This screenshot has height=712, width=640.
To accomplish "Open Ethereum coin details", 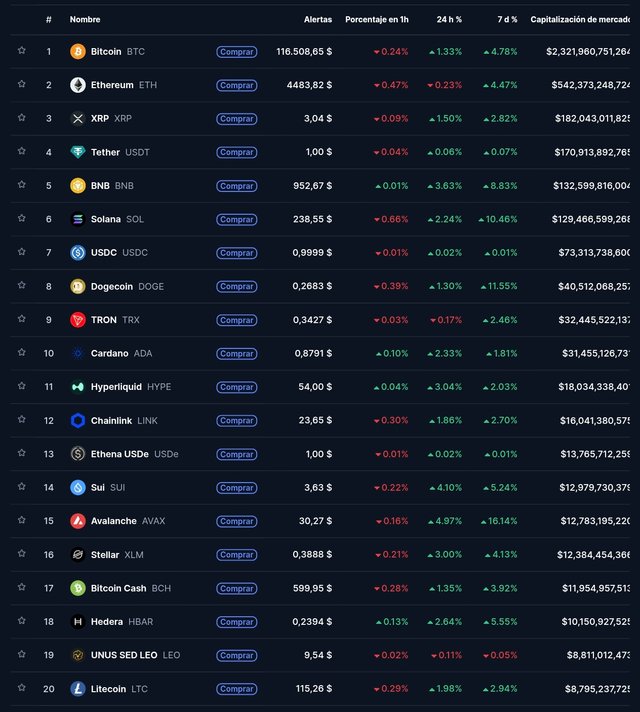I will click(x=111, y=85).
